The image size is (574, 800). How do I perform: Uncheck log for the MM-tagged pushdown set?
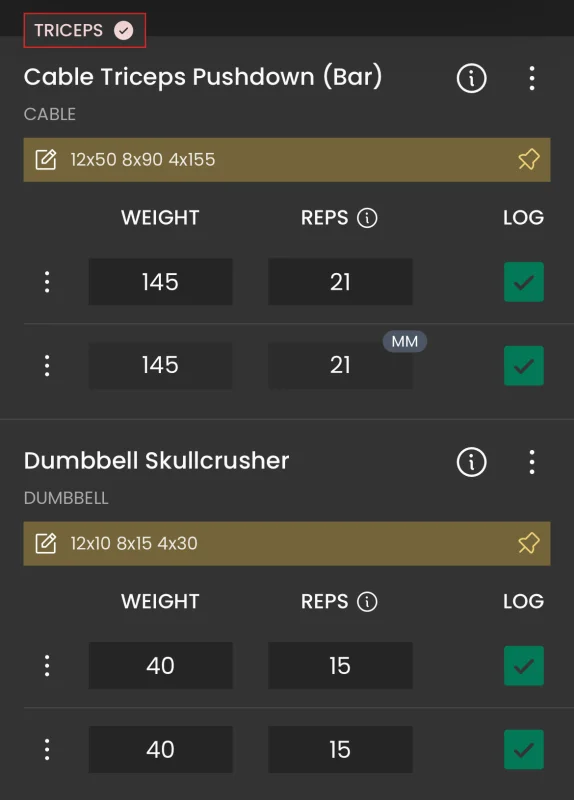click(x=523, y=365)
